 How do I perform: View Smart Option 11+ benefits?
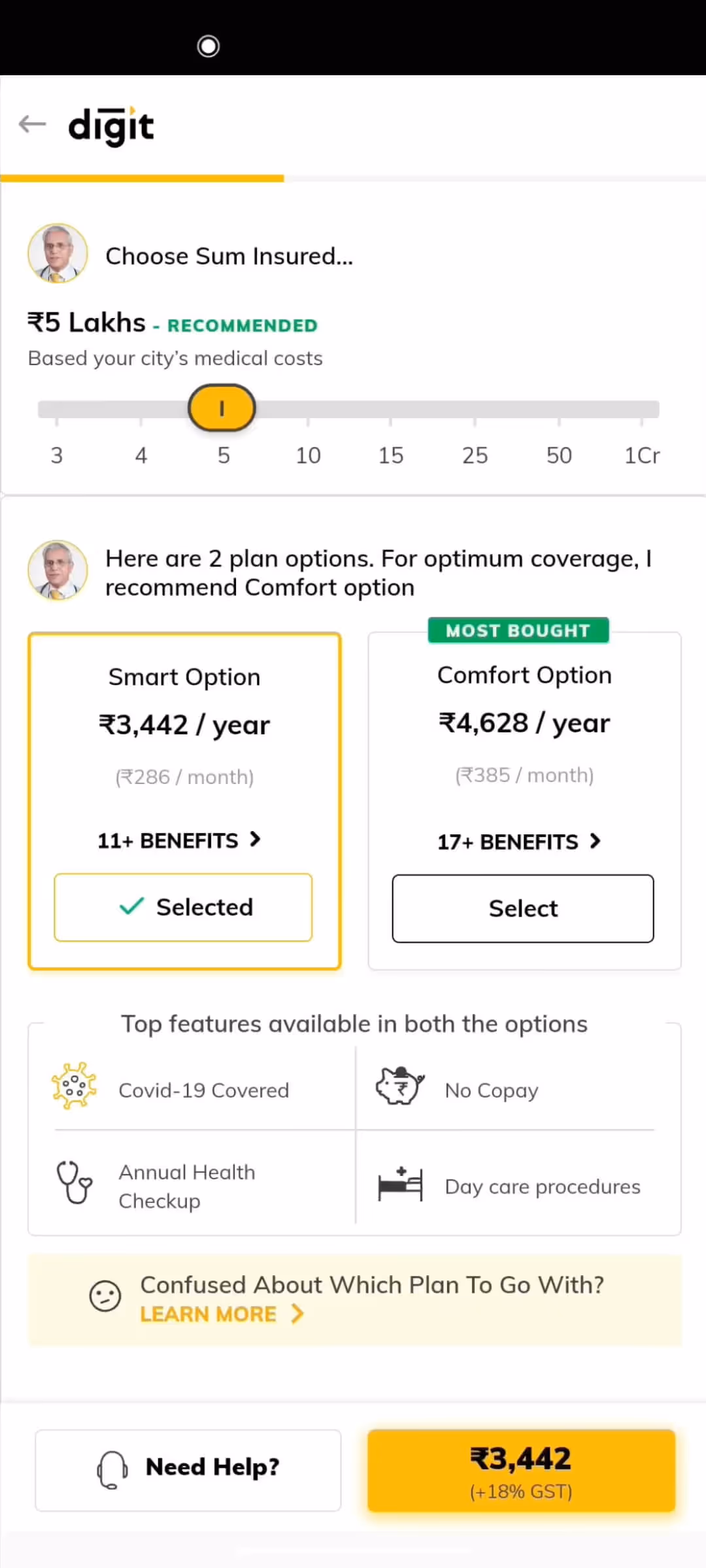[x=179, y=840]
